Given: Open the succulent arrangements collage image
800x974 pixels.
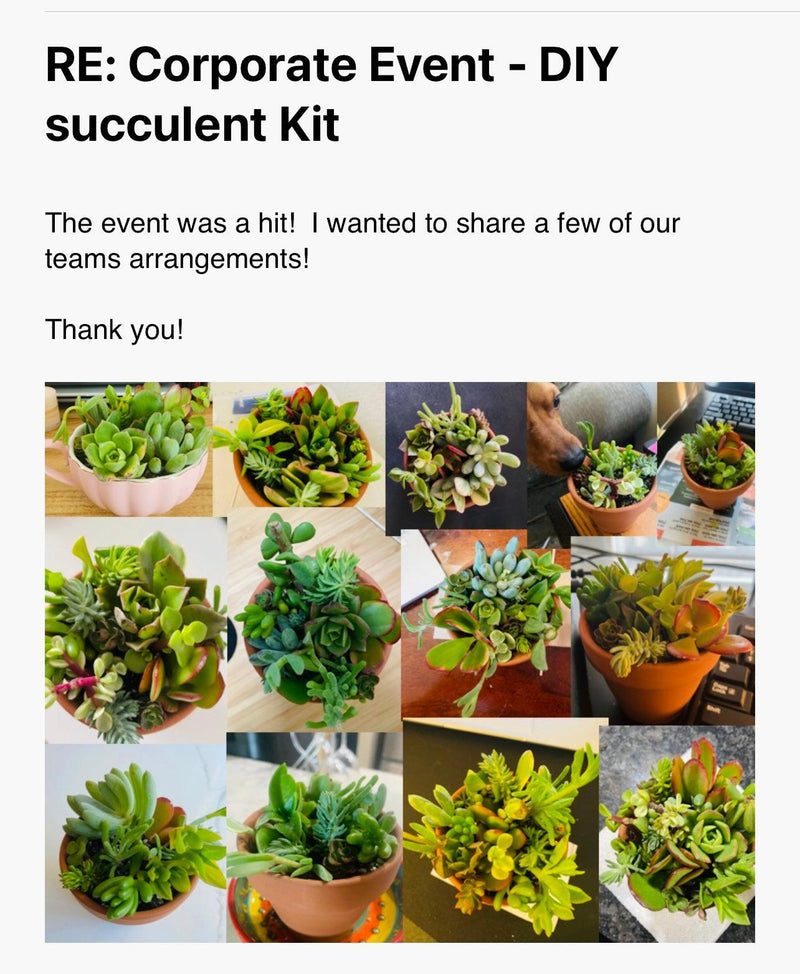Looking at the screenshot, I should 400,661.
